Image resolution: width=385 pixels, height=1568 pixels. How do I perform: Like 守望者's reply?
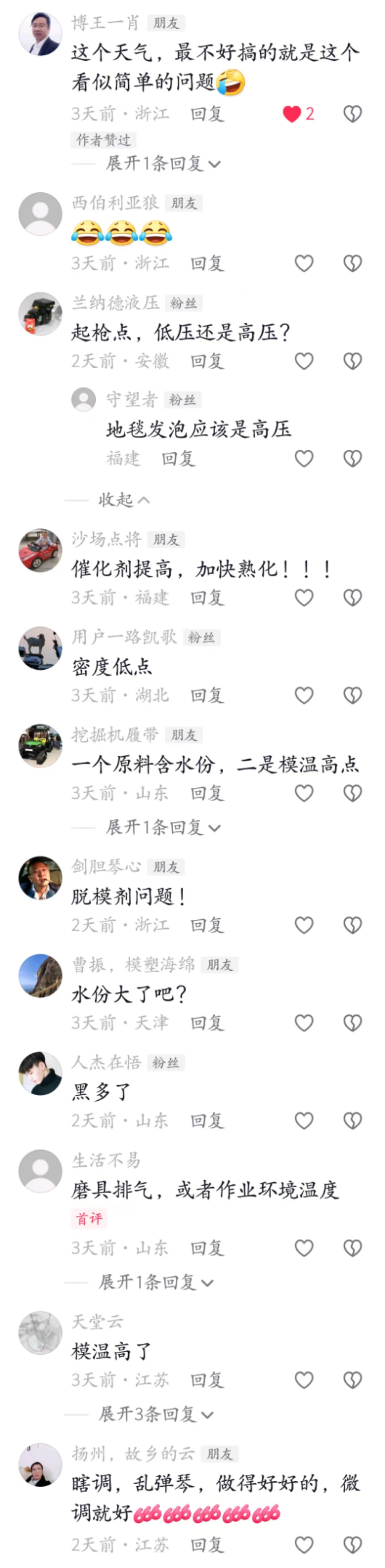point(304,458)
